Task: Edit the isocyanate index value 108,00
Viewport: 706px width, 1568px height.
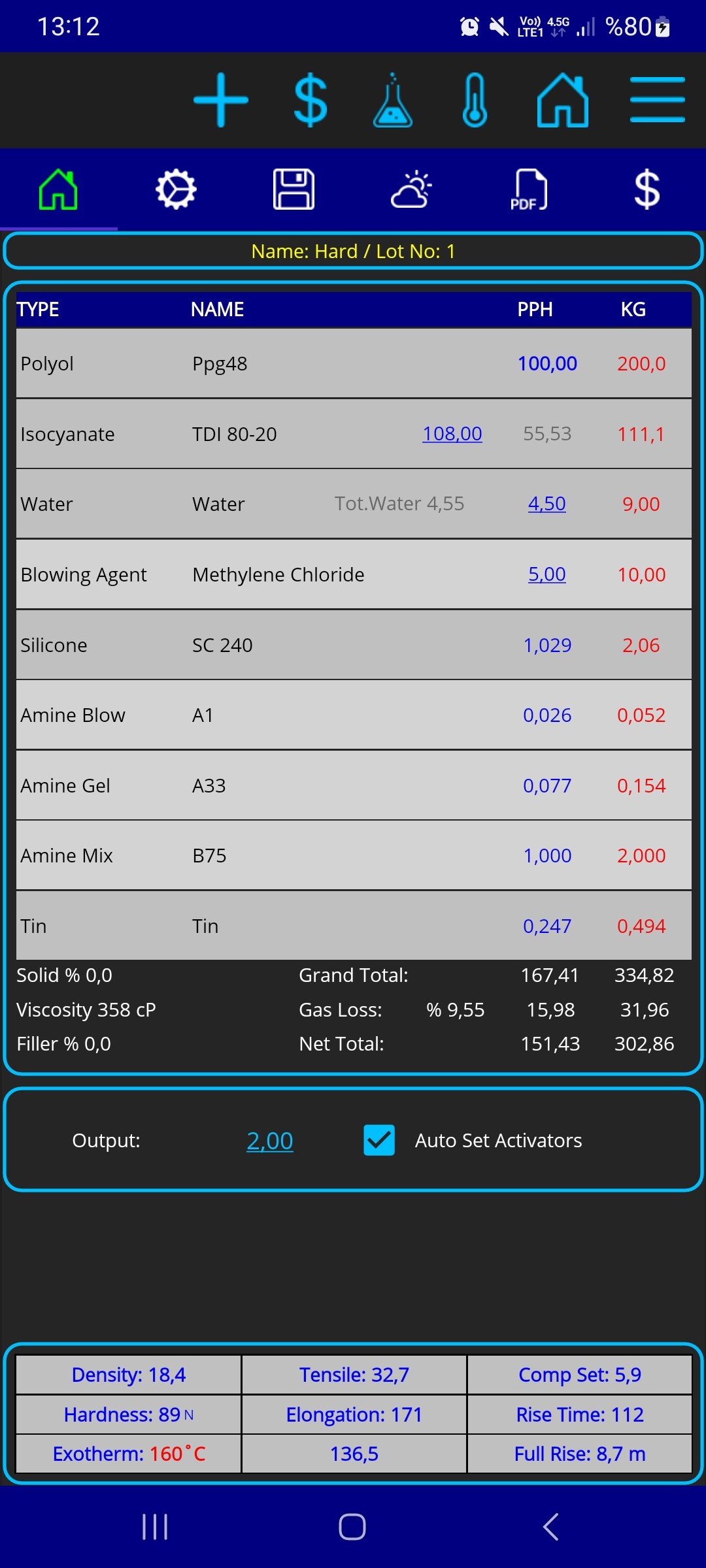Action: pos(452,434)
